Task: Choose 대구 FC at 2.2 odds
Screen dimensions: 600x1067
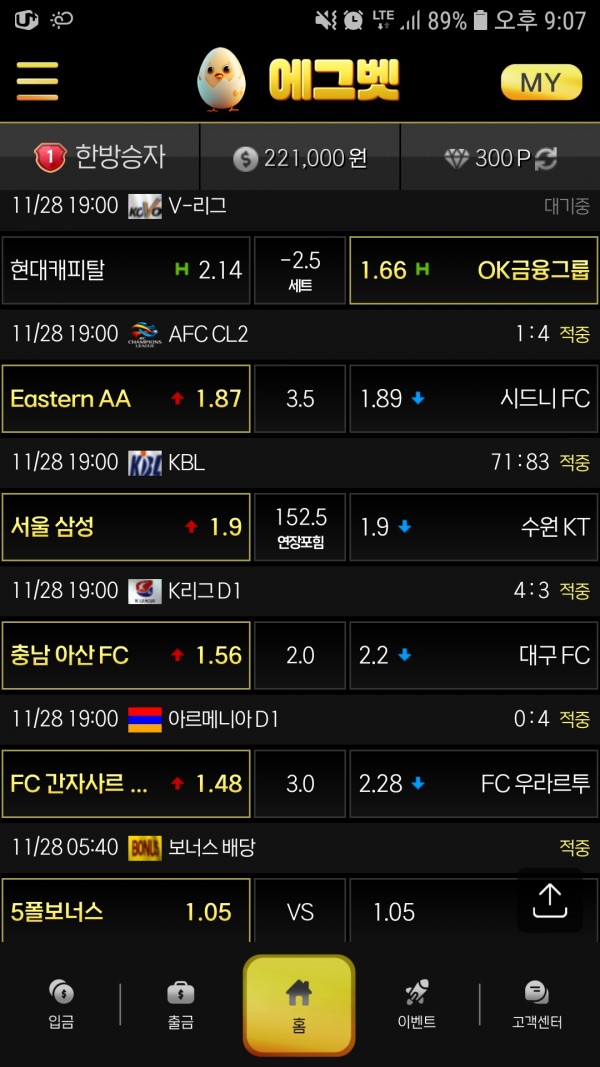Action: [474, 656]
